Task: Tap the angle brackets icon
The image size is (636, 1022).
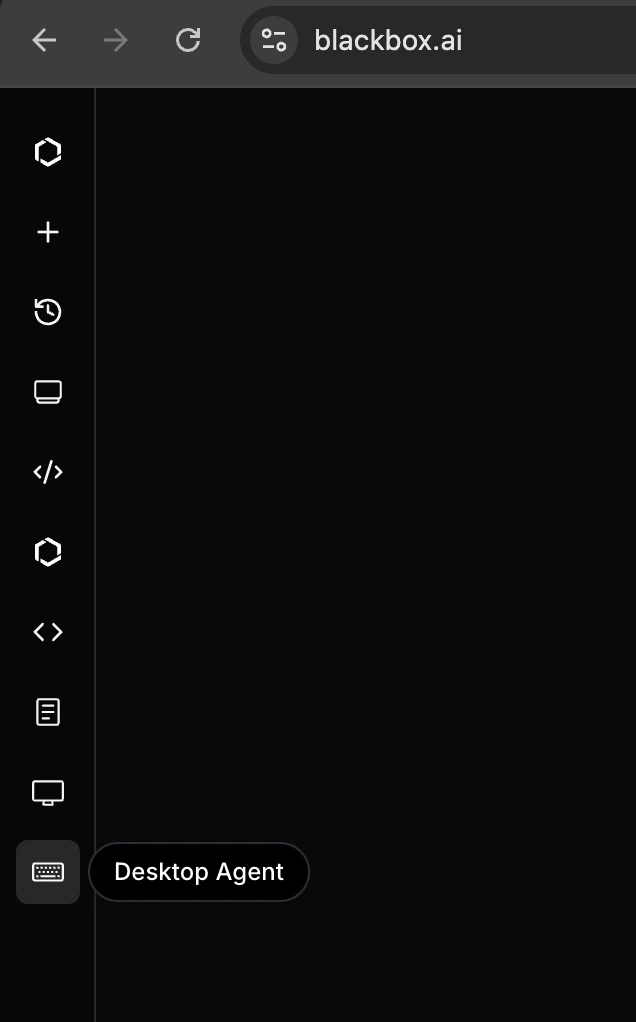Action: click(48, 632)
